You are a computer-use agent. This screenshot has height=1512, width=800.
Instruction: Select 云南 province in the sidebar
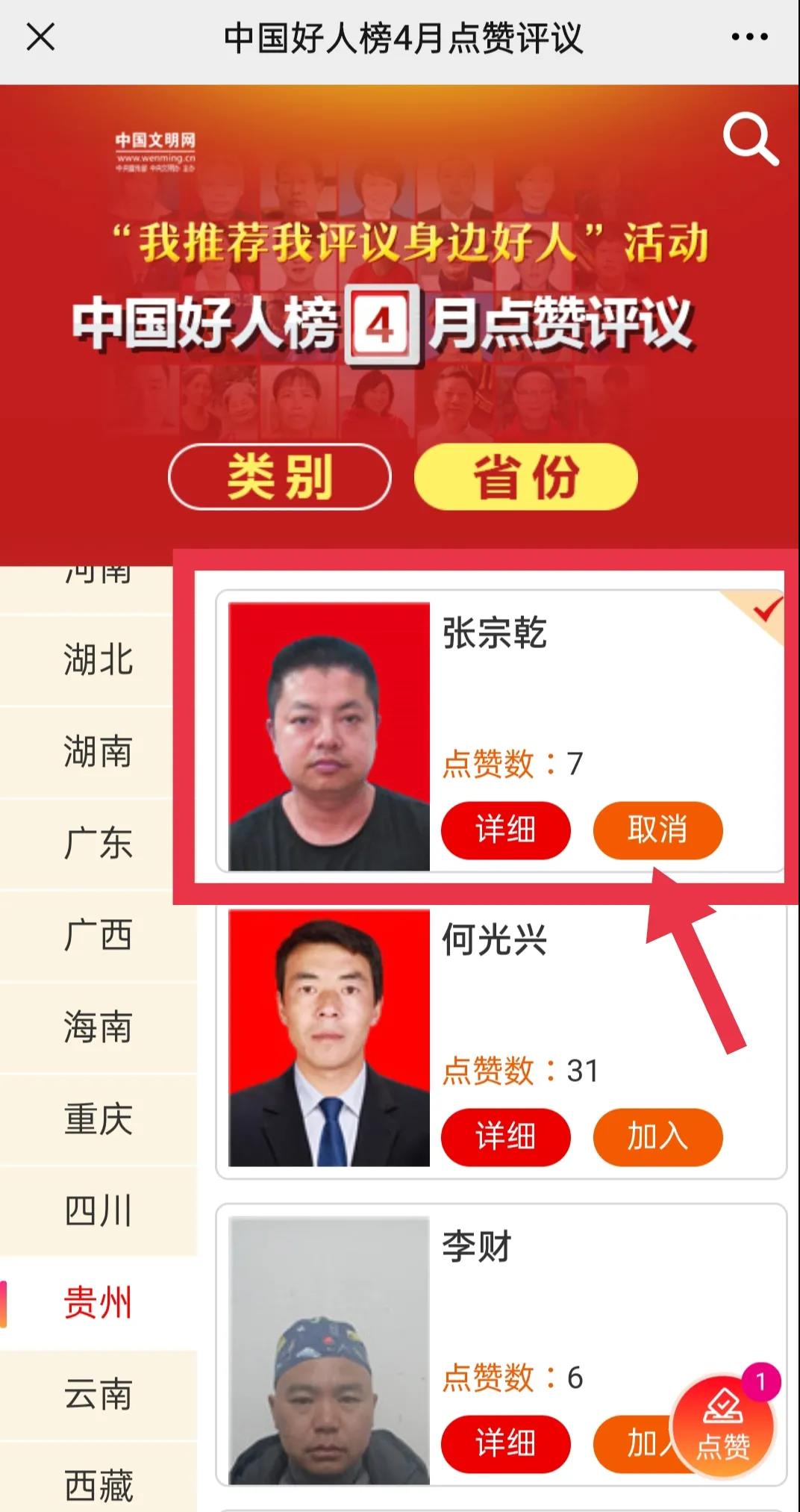[x=98, y=1394]
